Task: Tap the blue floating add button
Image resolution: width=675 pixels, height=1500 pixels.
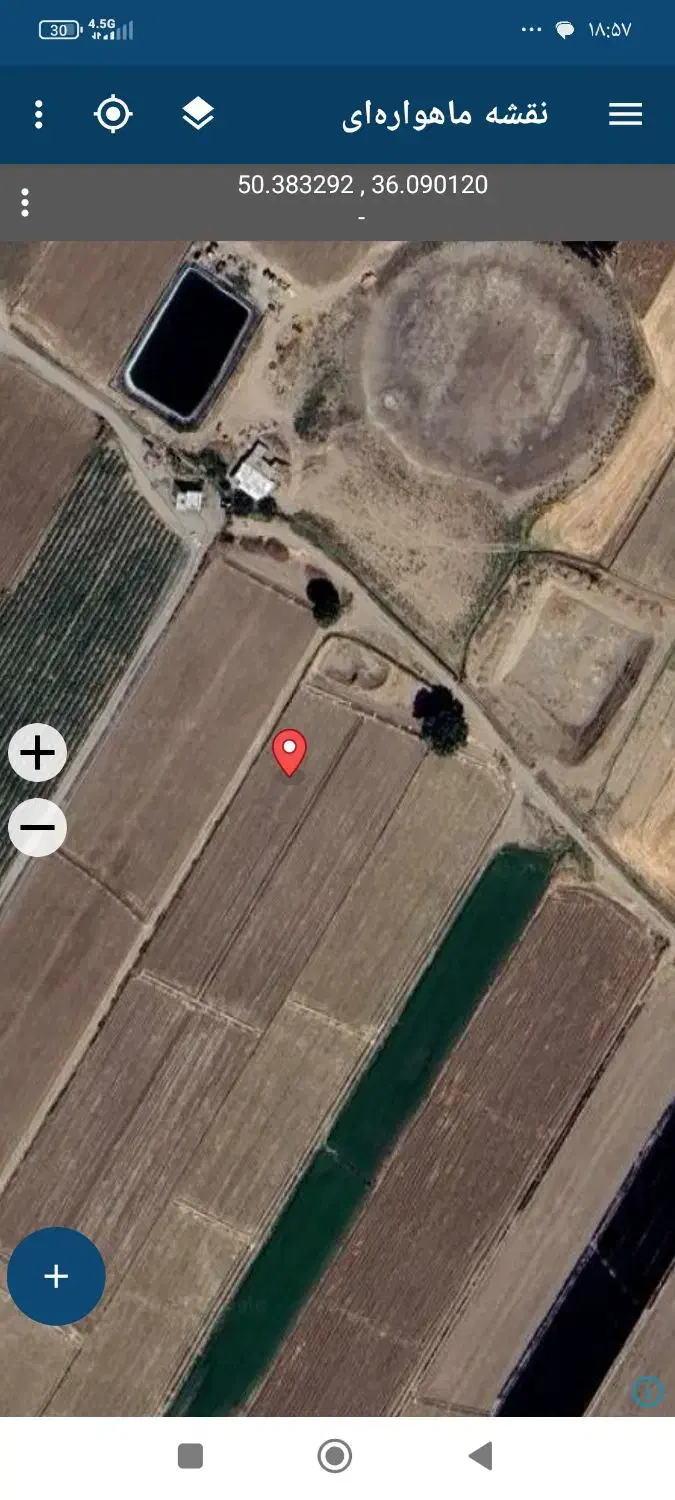Action: [56, 1276]
